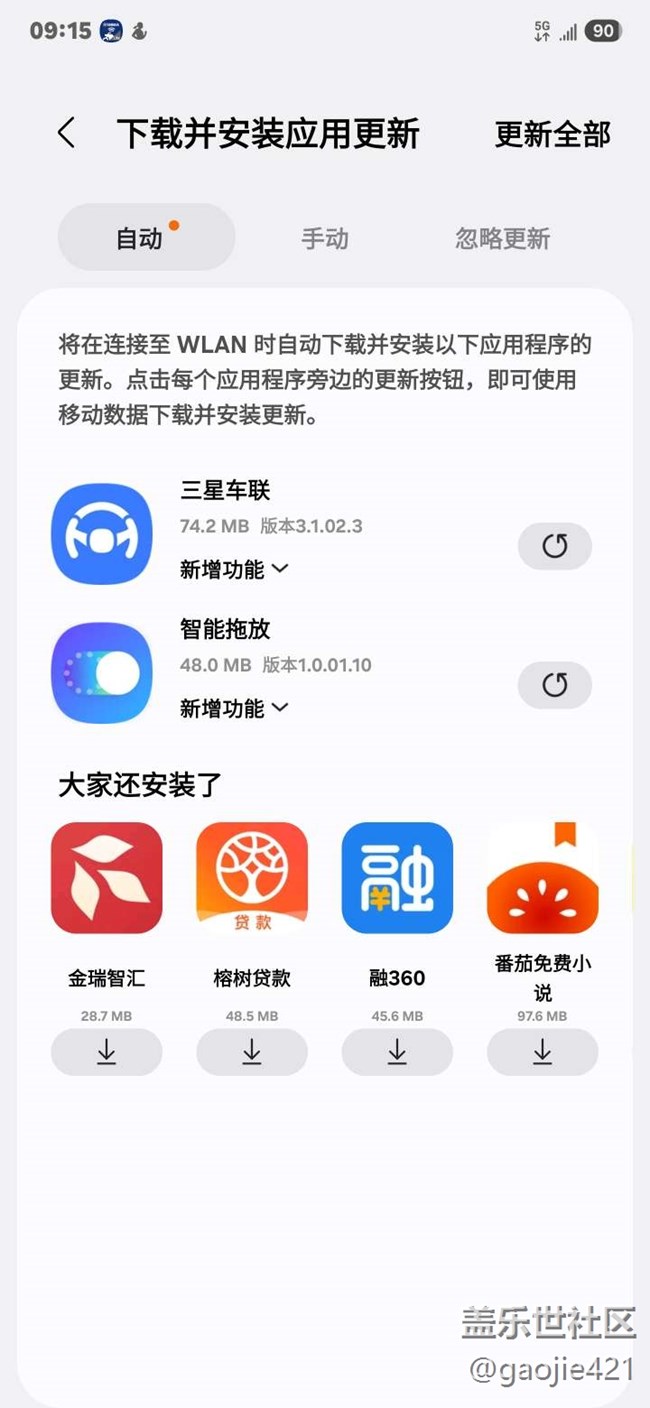The height and width of the screenshot is (1408, 650).
Task: Go back from the app updates page
Action: tap(66, 134)
